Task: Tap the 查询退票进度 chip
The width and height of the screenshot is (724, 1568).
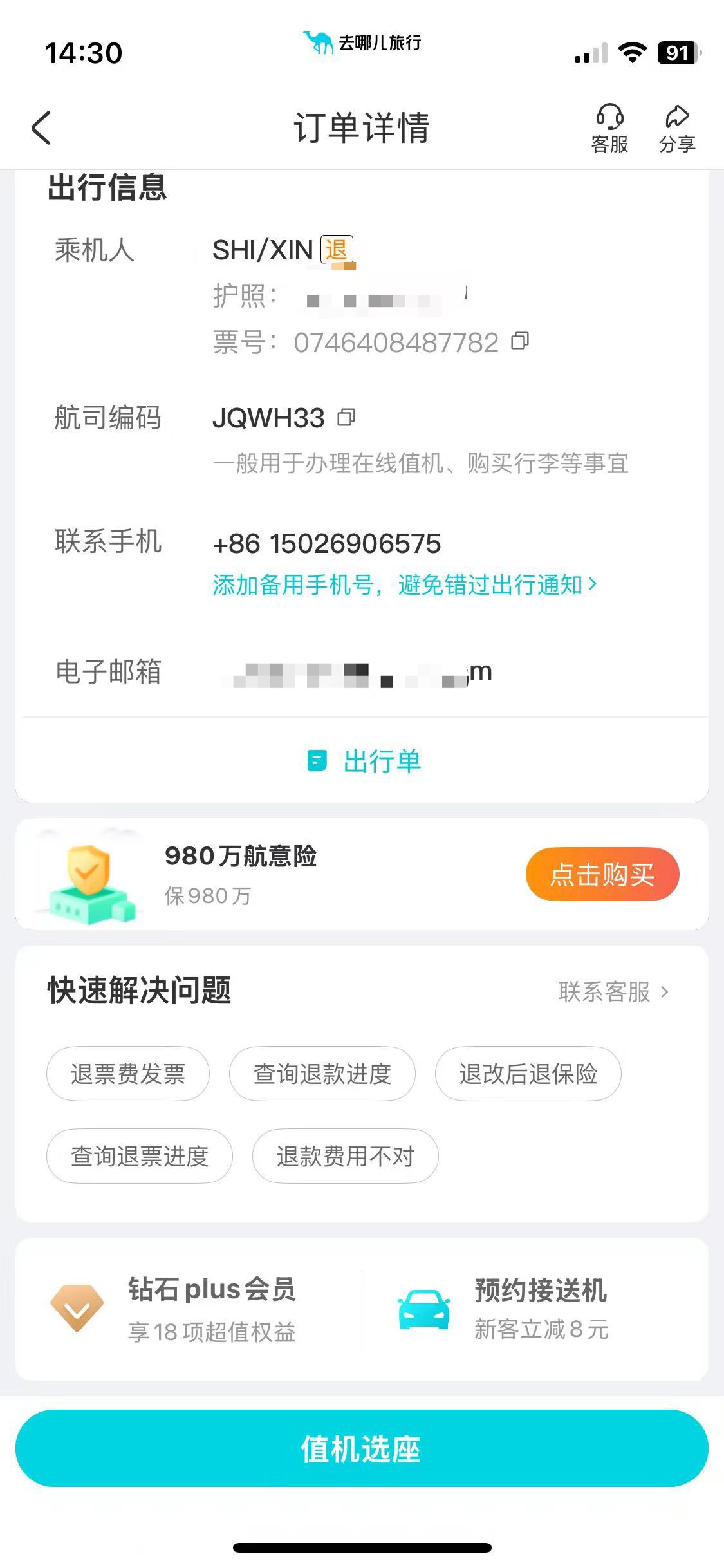Action: point(140,1156)
